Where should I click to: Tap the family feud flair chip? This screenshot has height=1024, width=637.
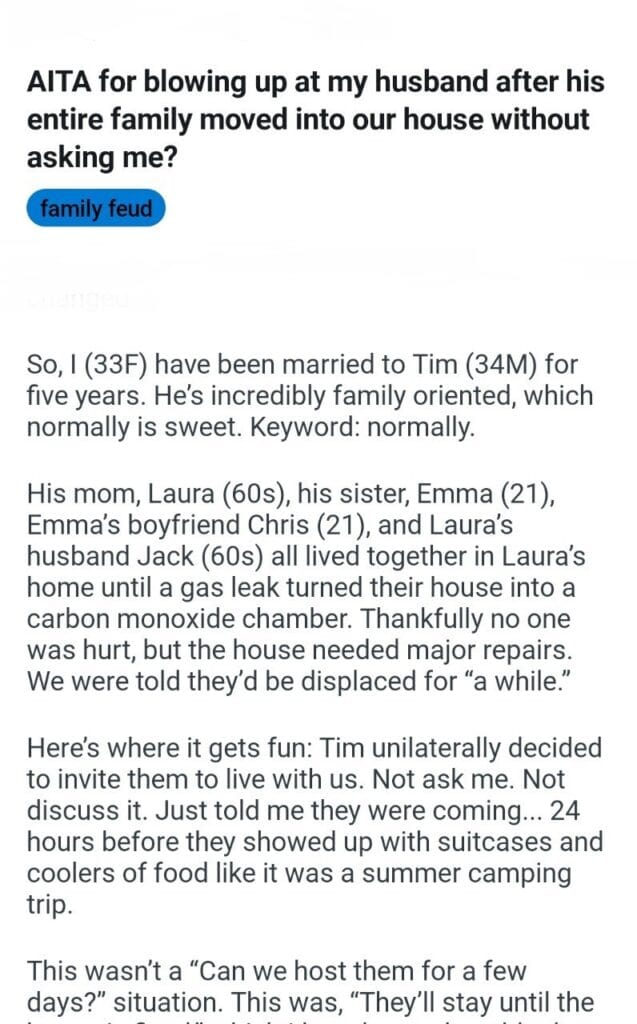96,209
